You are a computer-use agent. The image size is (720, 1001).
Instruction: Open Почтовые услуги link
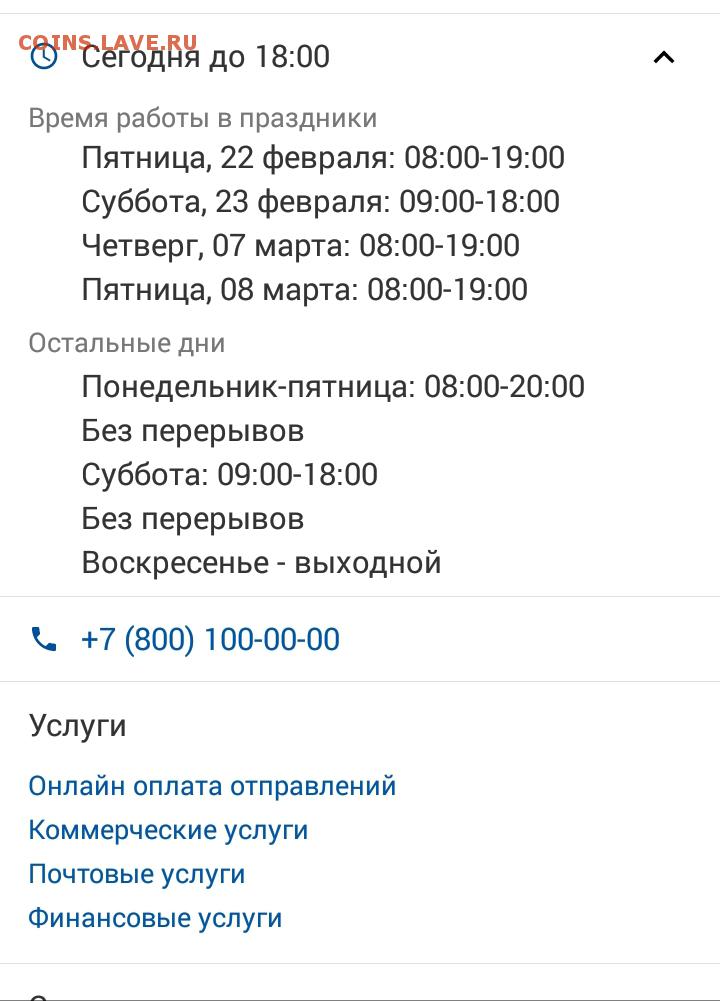pyautogui.click(x=137, y=874)
